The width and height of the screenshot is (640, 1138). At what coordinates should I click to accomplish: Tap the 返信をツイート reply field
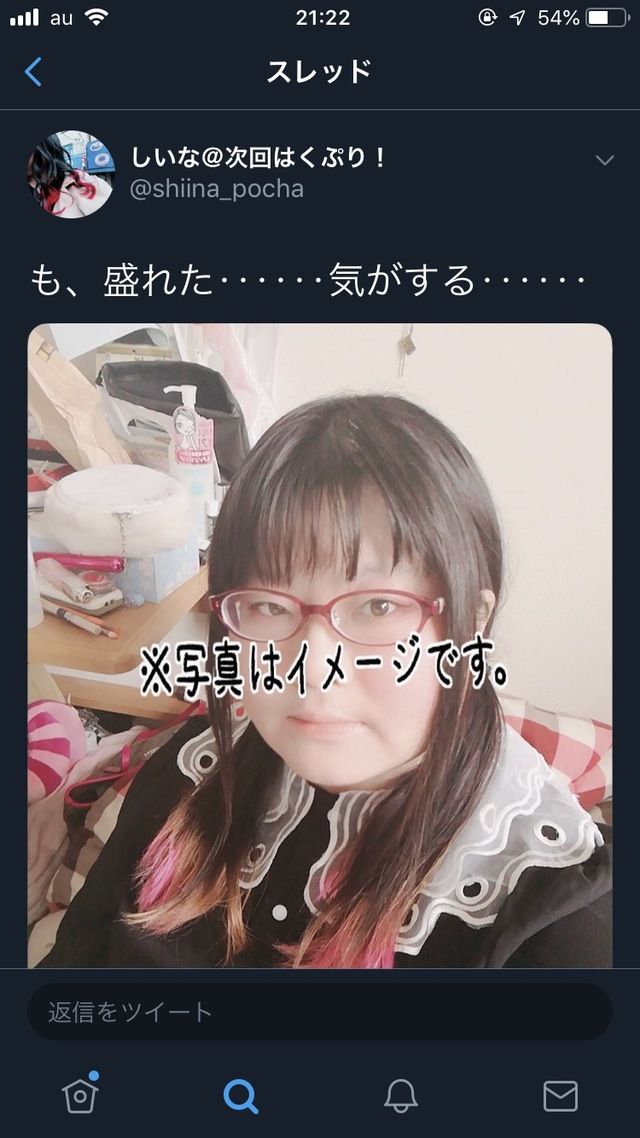tap(319, 1011)
